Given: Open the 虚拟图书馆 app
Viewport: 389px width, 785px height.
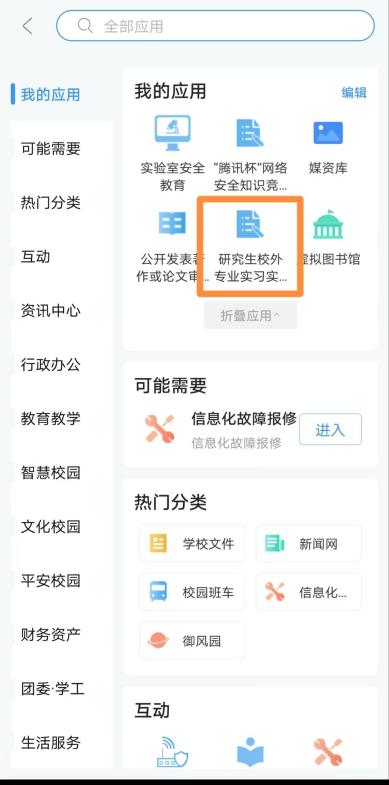Looking at the screenshot, I should click(328, 238).
